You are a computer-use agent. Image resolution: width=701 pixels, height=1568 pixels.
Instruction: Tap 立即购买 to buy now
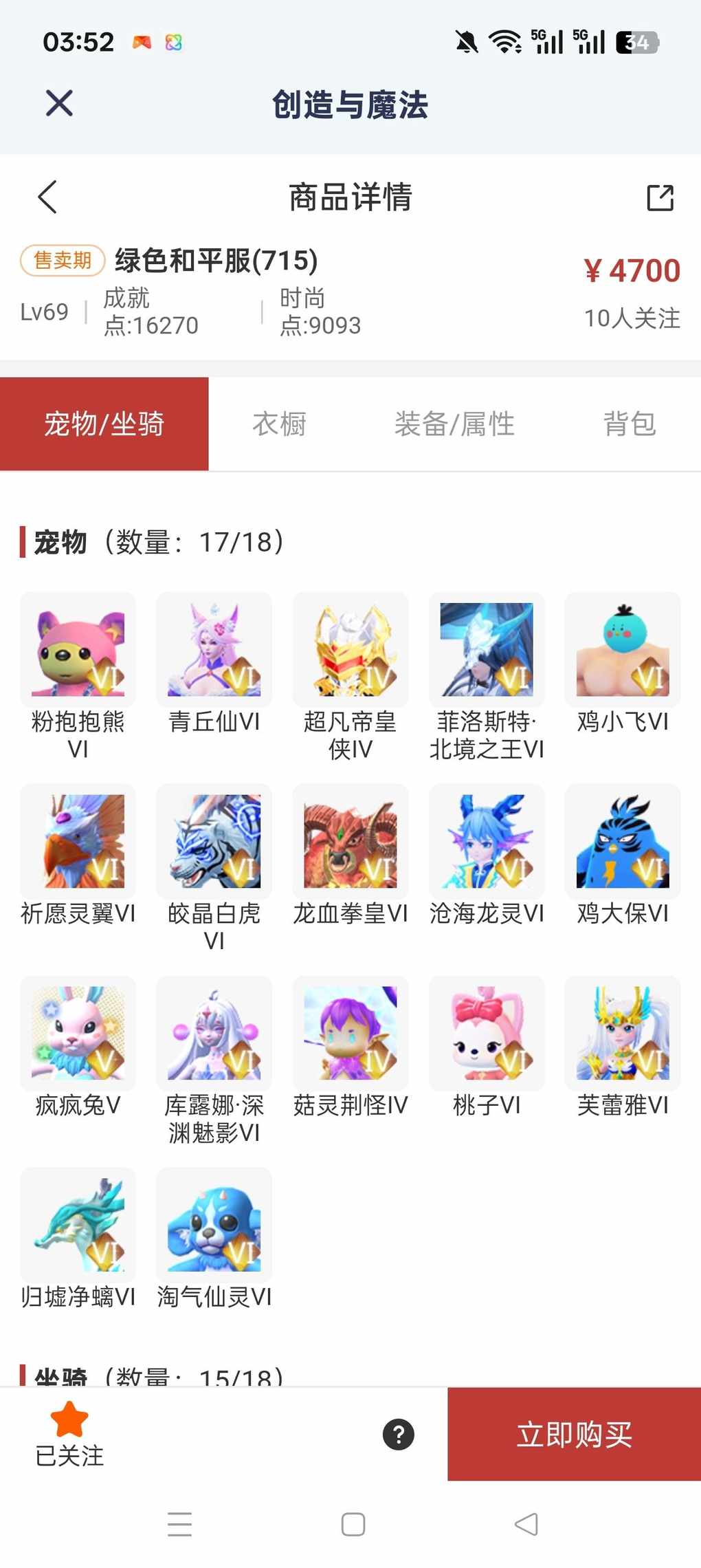pyautogui.click(x=574, y=1434)
